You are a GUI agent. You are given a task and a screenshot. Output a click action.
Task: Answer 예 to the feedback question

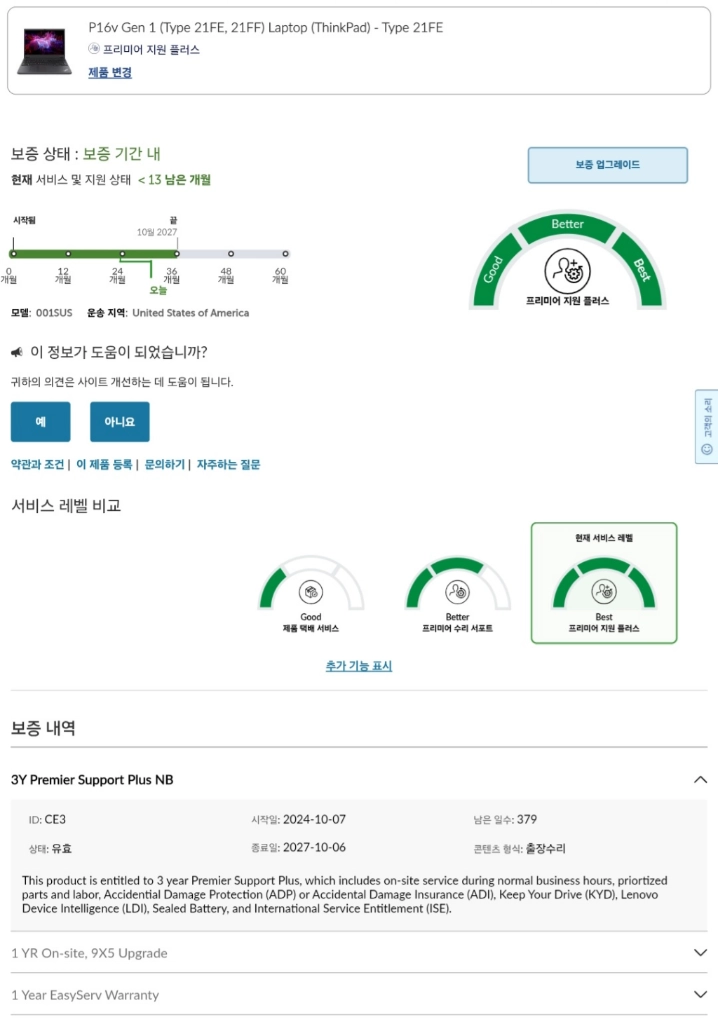(x=41, y=422)
